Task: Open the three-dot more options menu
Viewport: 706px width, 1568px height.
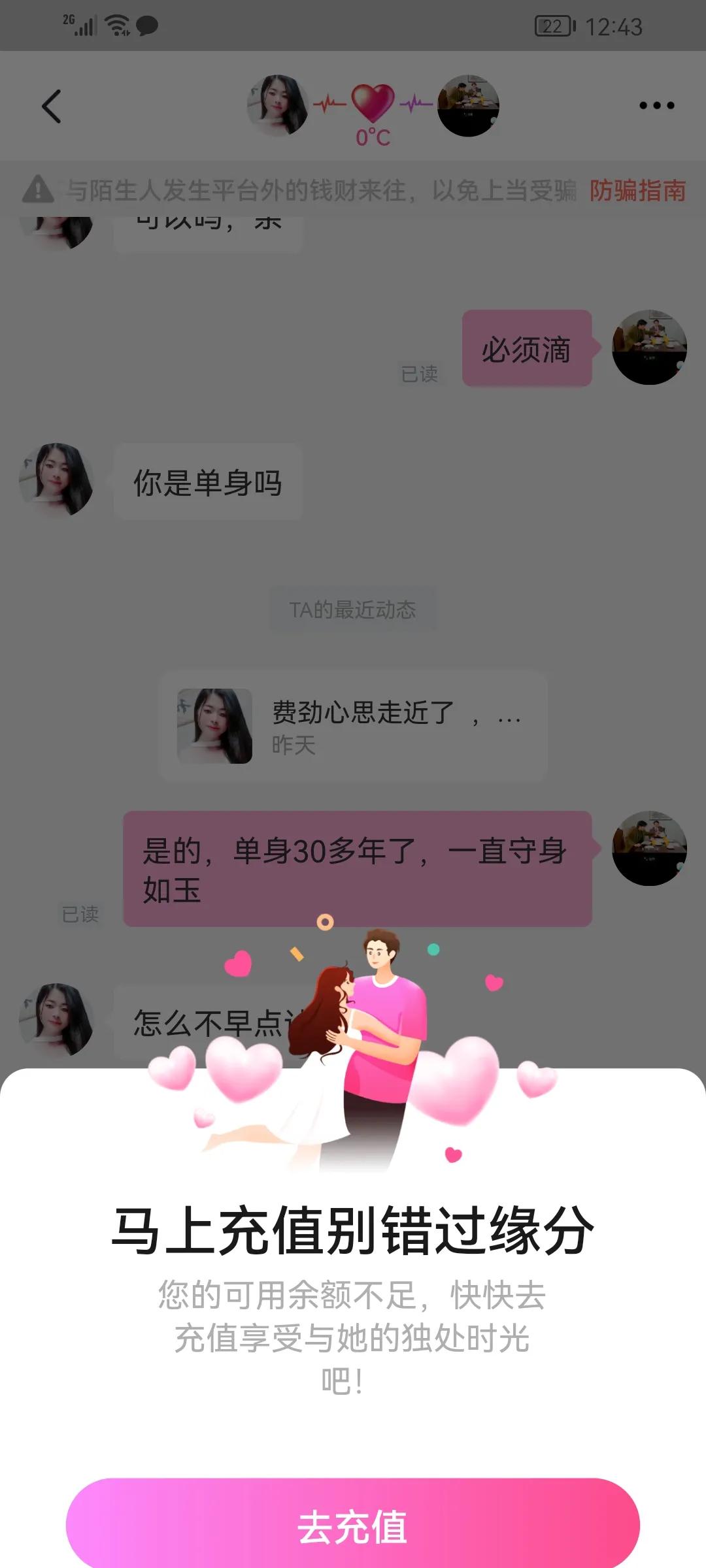Action: 656,105
